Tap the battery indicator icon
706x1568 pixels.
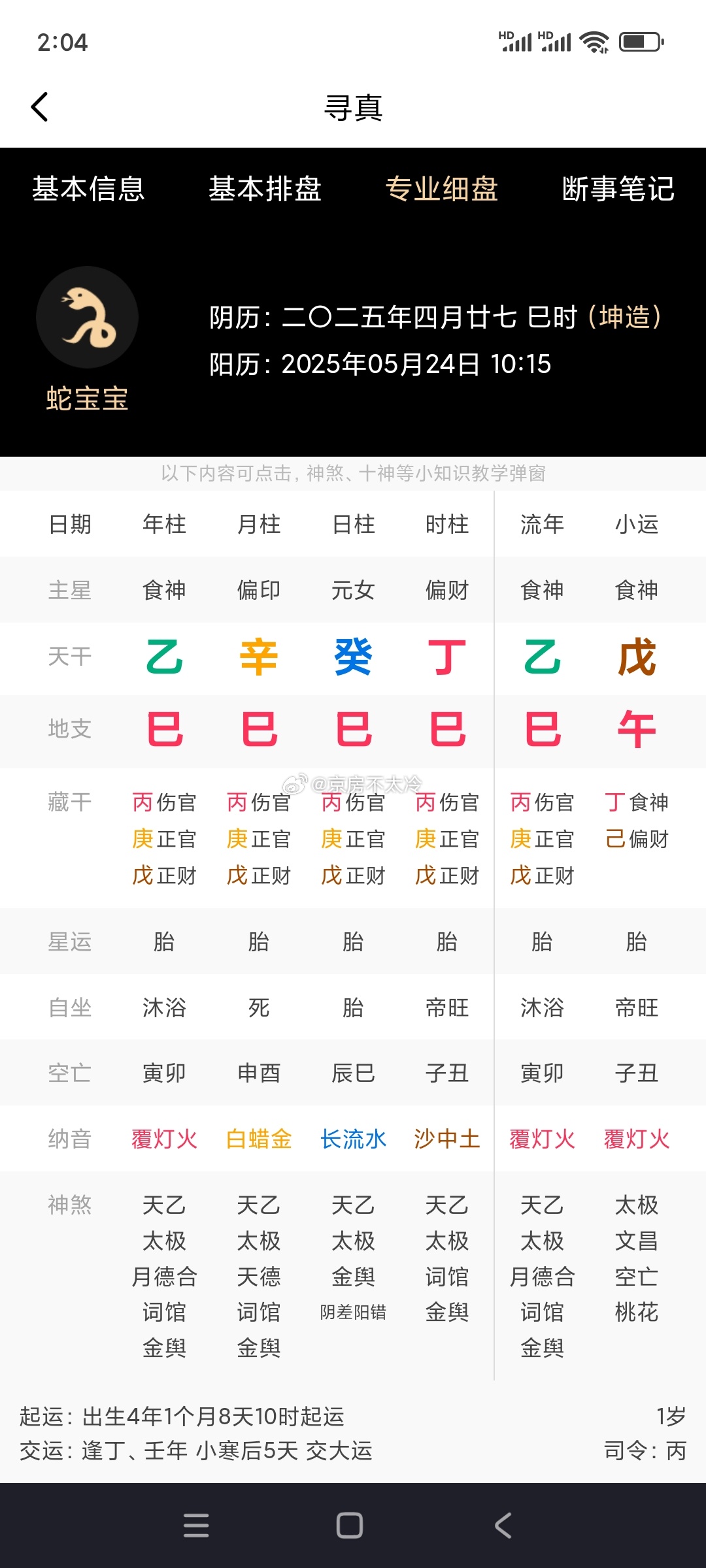click(637, 41)
